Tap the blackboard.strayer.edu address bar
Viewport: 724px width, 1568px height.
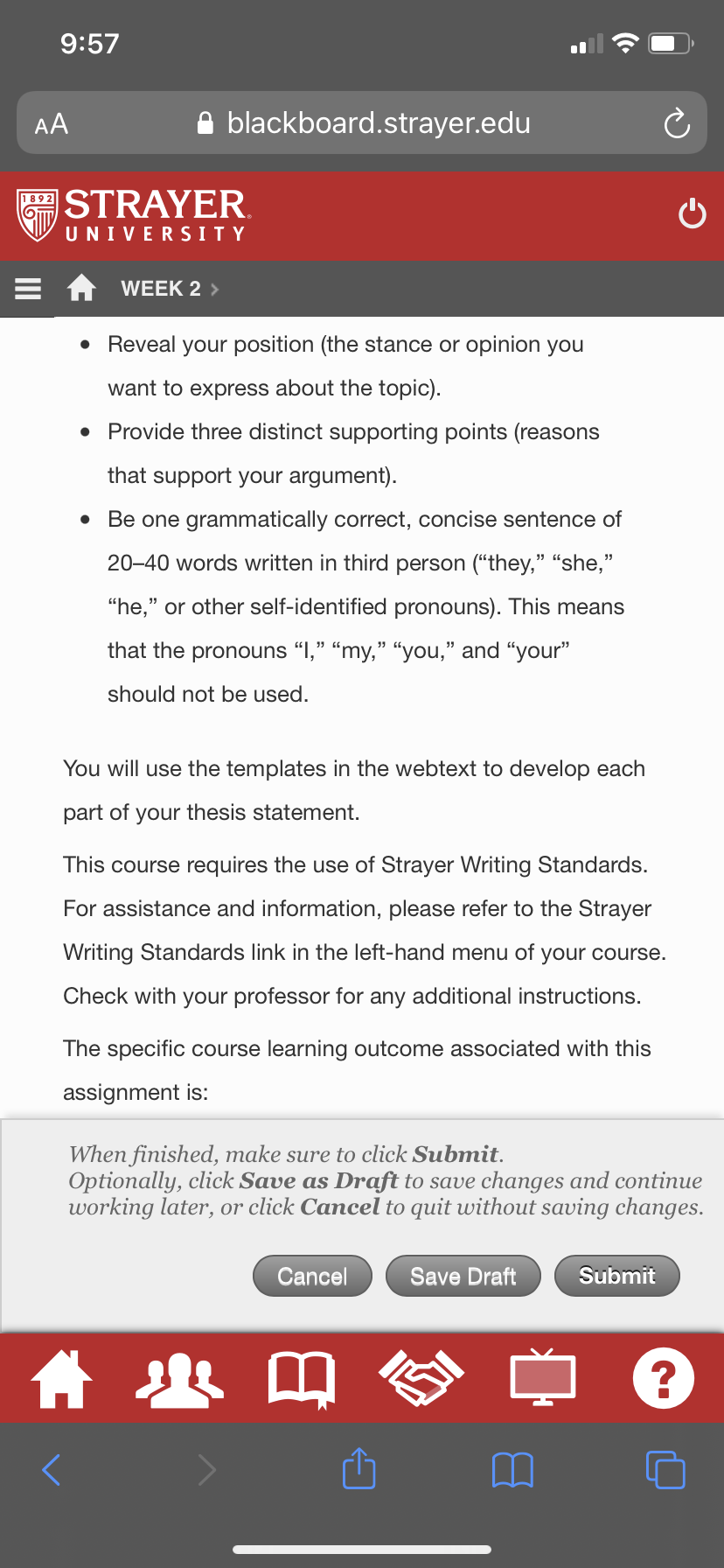click(364, 123)
